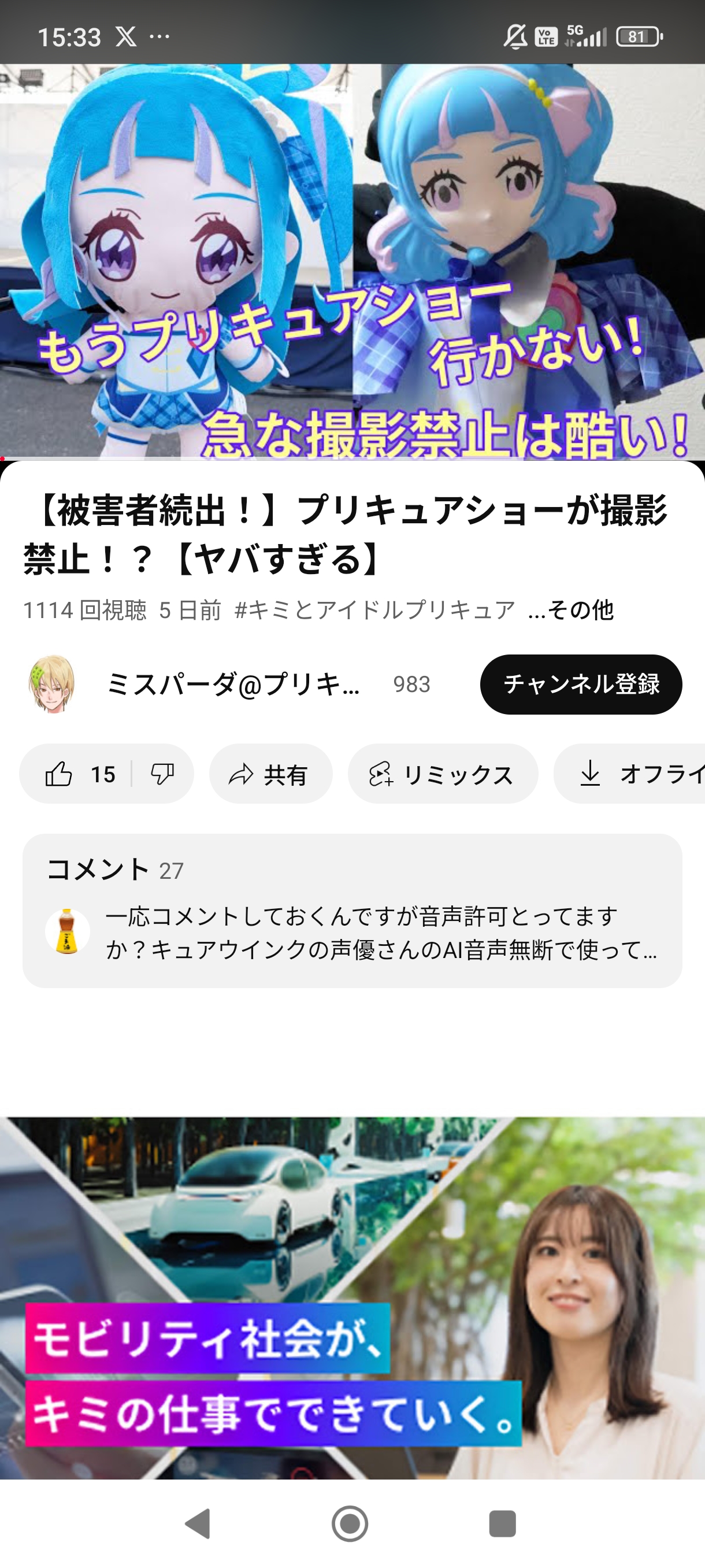705x1568 pixels.
Task: Return to the home screen
Action: pos(350,1523)
